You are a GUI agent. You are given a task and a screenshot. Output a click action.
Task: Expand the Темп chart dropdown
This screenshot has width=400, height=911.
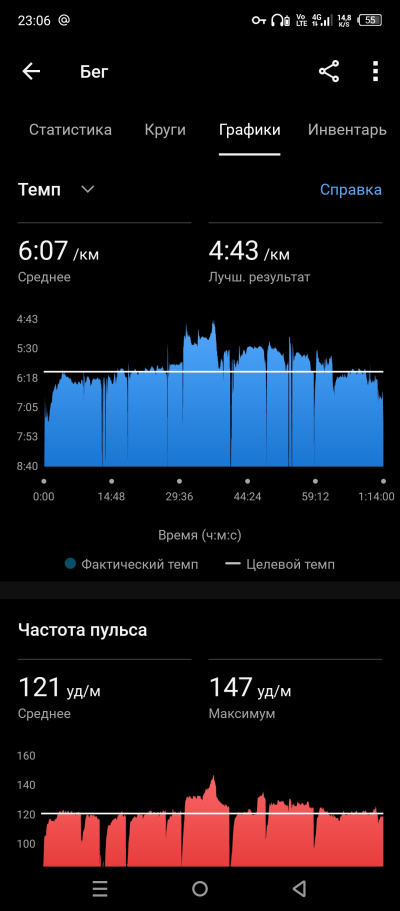point(56,189)
